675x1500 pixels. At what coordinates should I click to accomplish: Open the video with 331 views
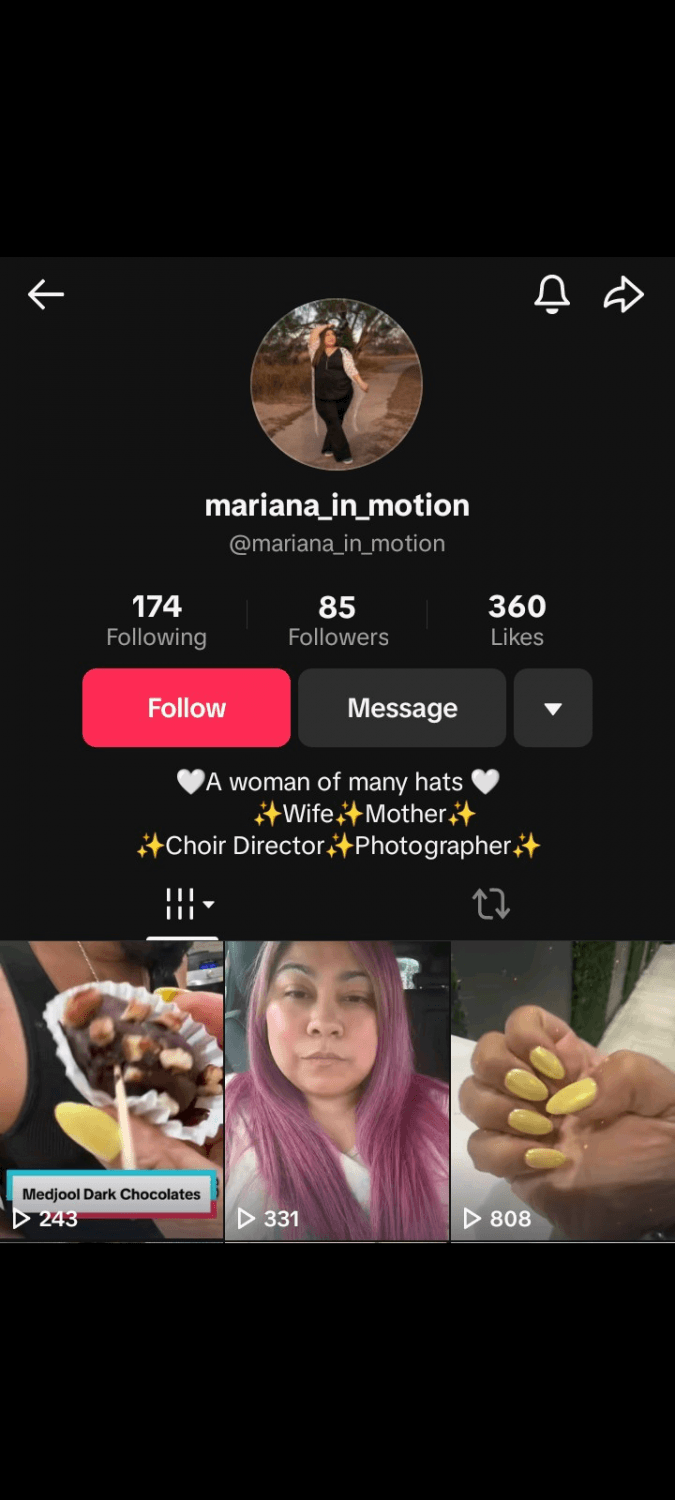pyautogui.click(x=337, y=1090)
